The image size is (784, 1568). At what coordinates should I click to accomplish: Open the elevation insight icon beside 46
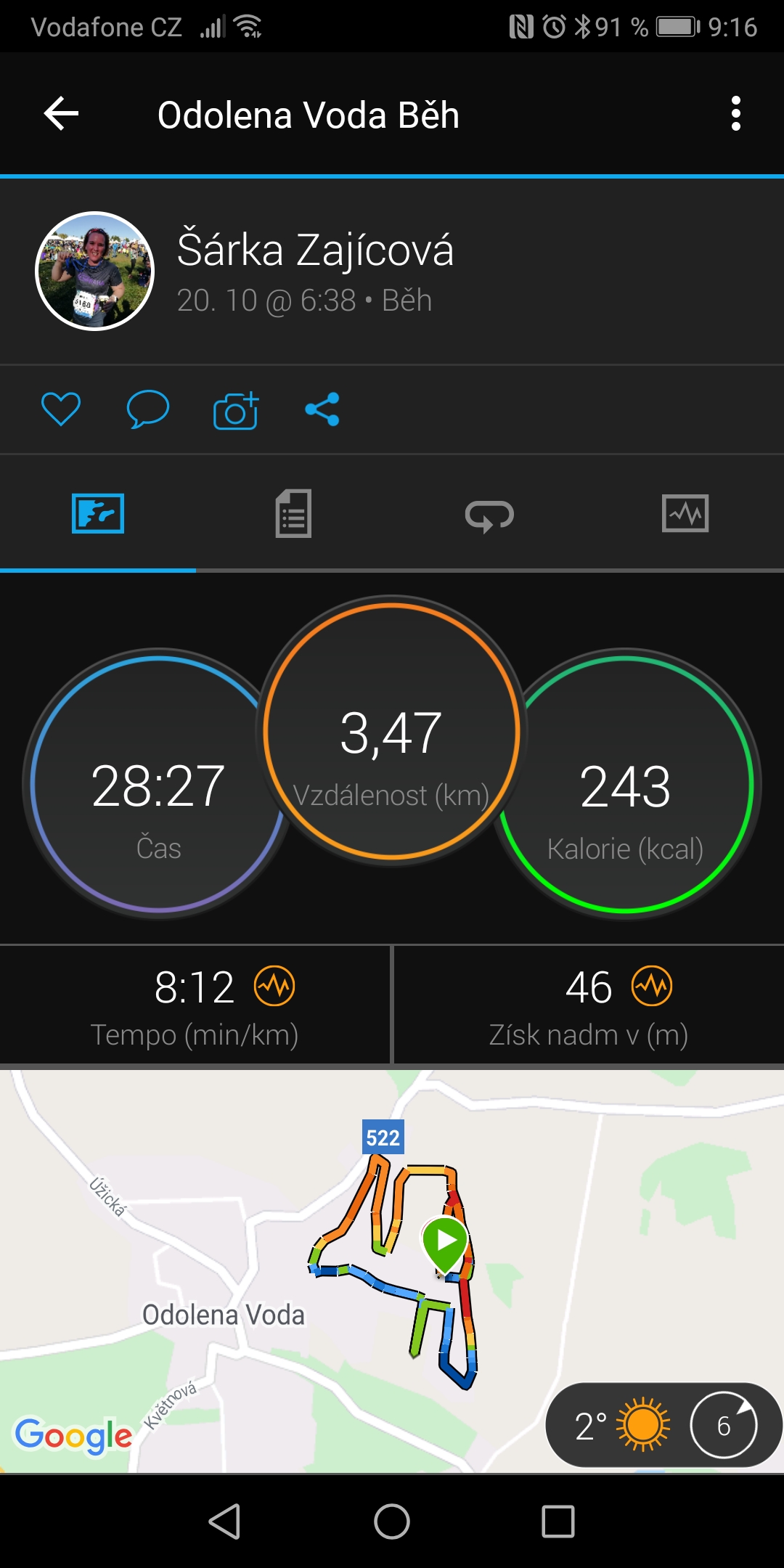point(652,986)
